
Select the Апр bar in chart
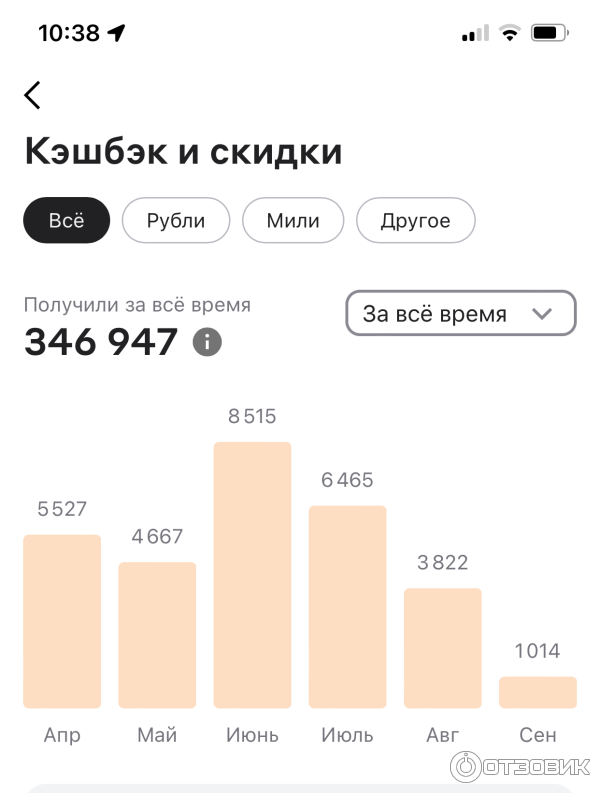[x=62, y=620]
